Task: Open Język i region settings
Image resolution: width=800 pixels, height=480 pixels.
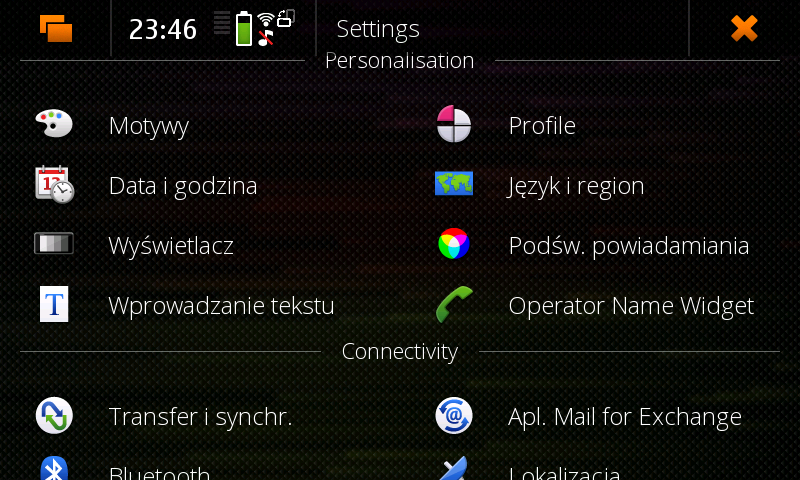Action: [575, 186]
